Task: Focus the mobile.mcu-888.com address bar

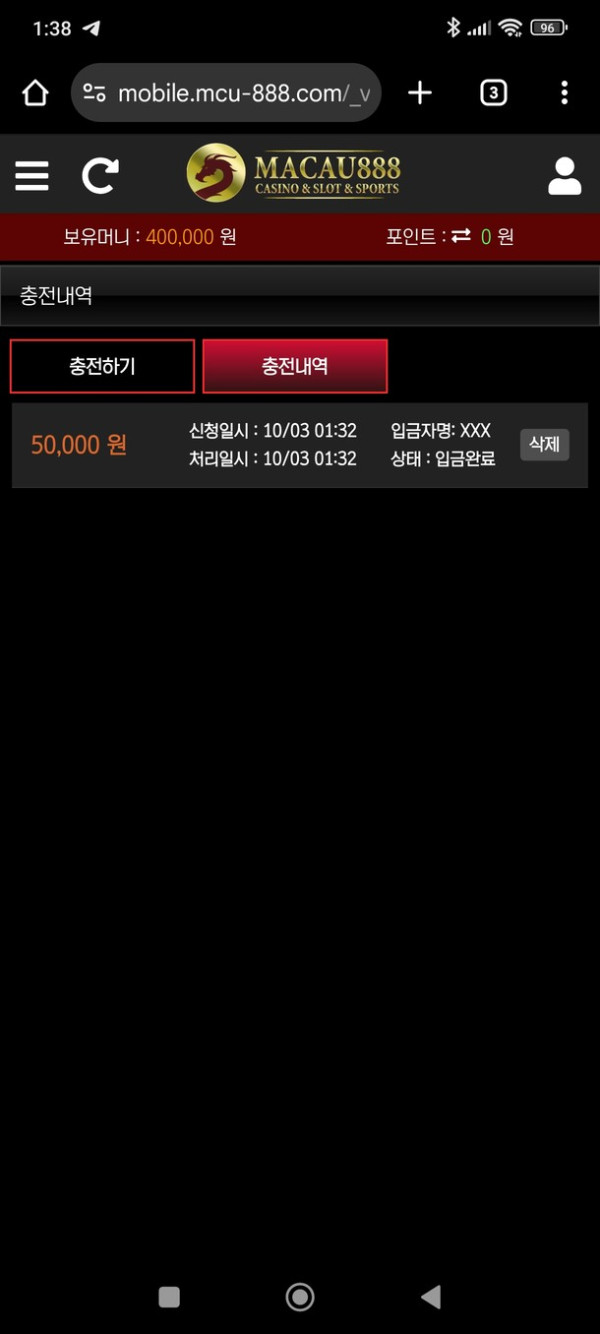Action: pyautogui.click(x=240, y=93)
